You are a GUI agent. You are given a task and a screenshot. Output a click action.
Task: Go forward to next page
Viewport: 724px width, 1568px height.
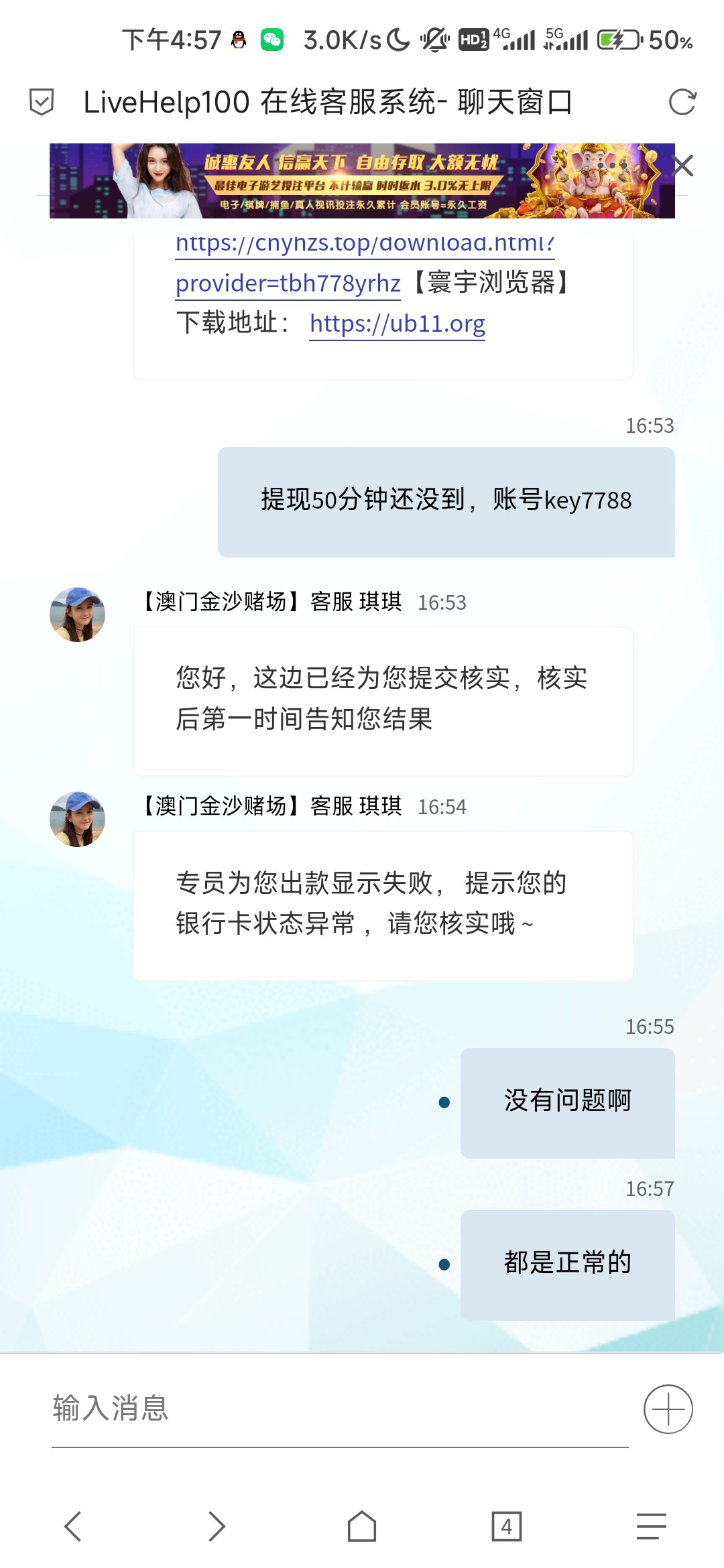pyautogui.click(x=217, y=1526)
